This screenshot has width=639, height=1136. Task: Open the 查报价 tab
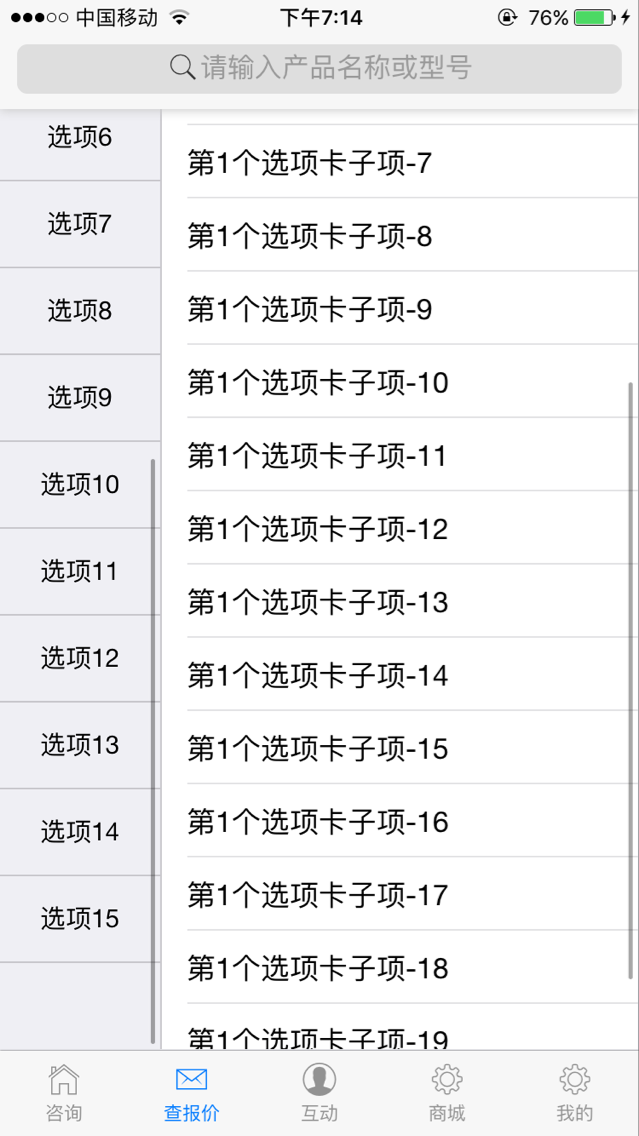point(191,1093)
